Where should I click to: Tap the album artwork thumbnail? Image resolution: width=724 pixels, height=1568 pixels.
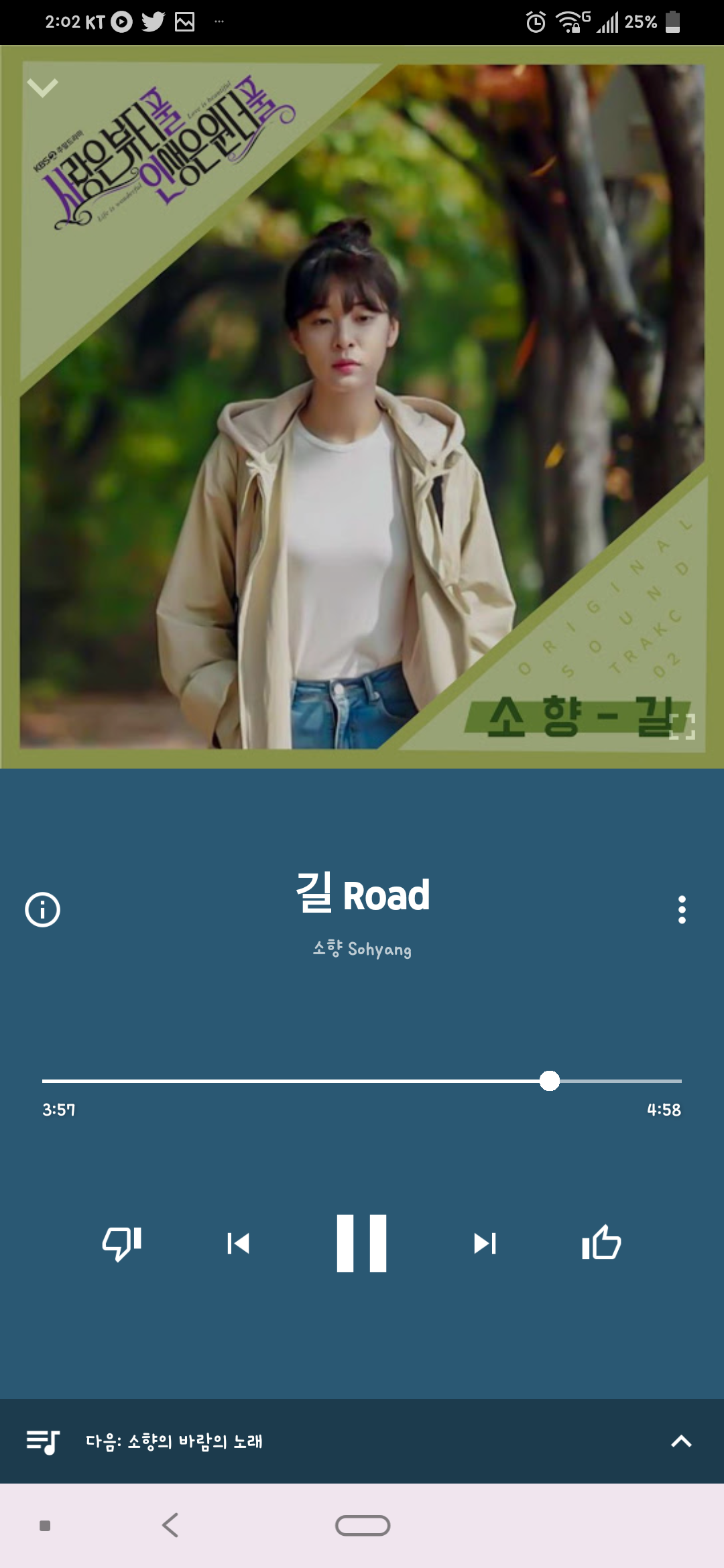[x=362, y=409]
